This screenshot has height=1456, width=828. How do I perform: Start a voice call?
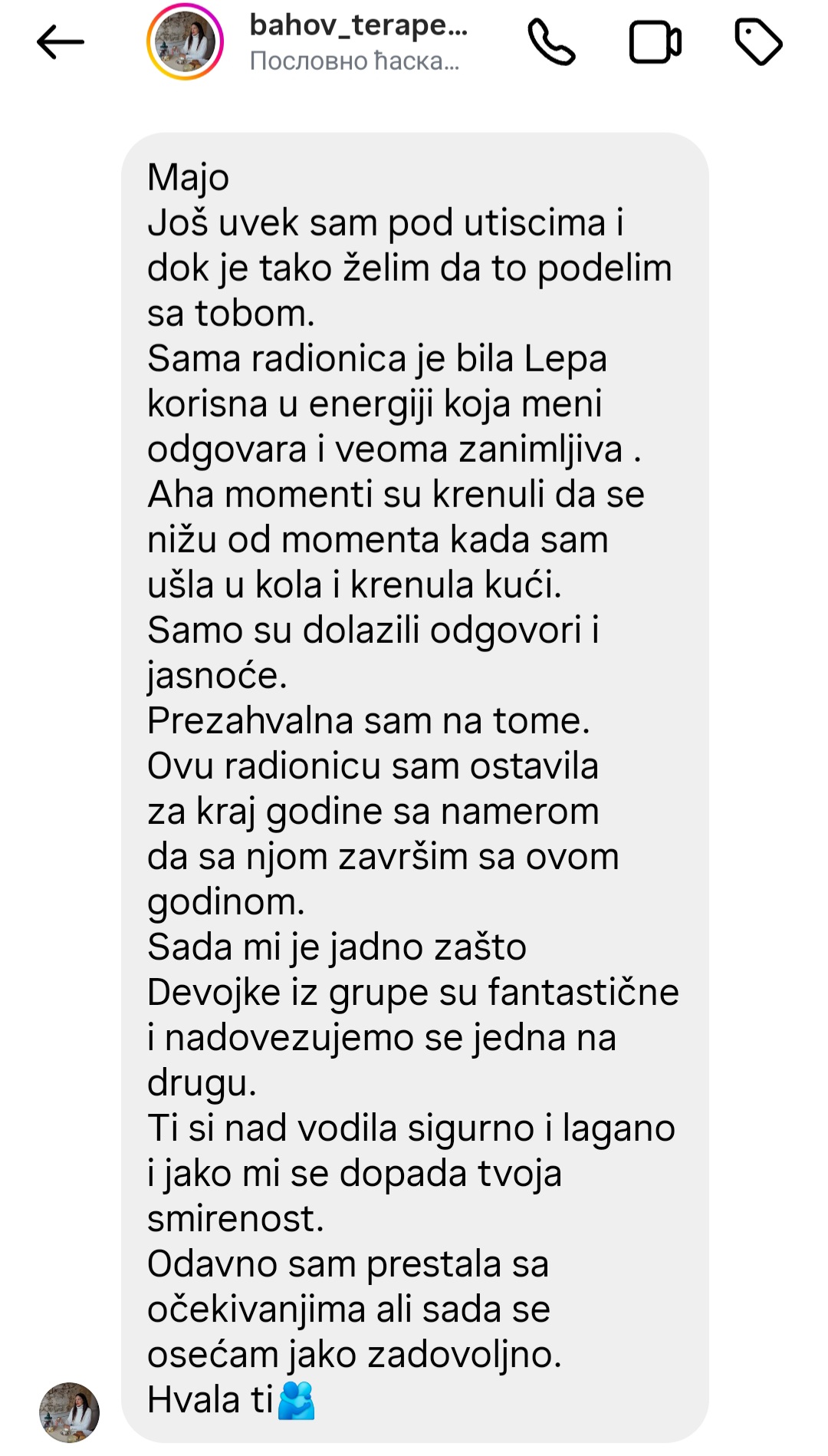pos(550,42)
